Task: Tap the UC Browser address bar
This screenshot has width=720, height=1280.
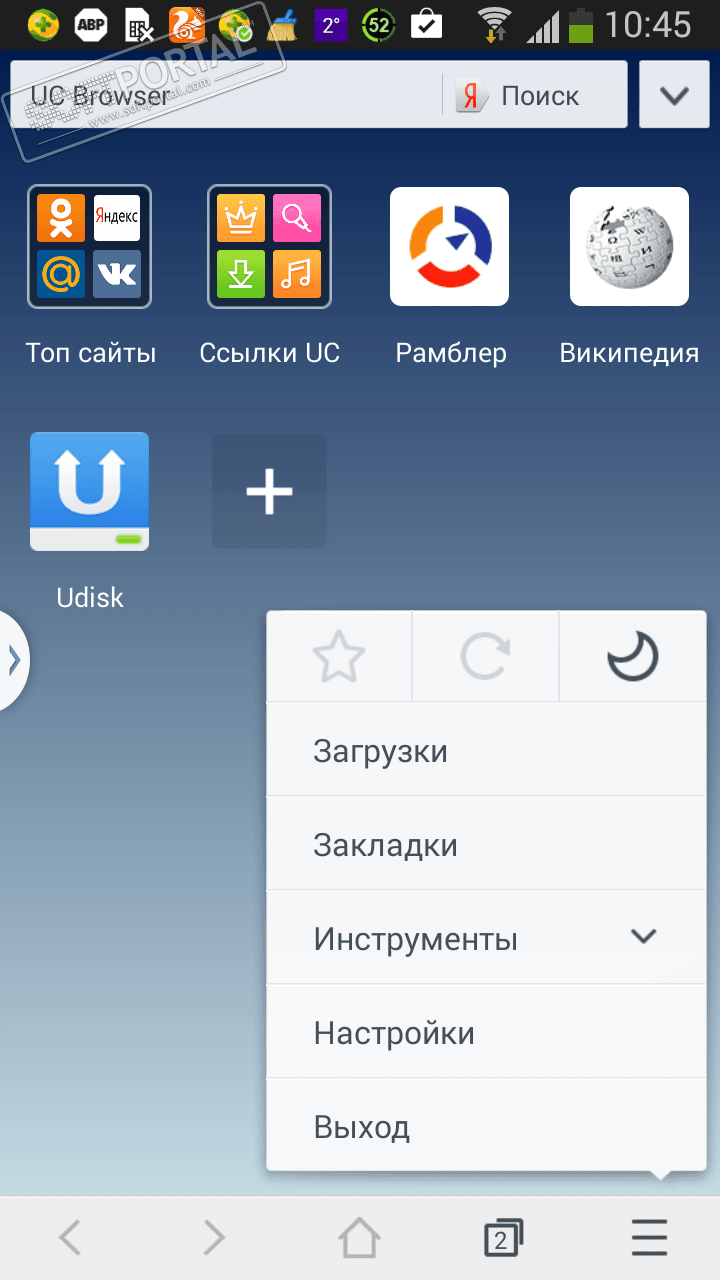Action: click(x=228, y=95)
